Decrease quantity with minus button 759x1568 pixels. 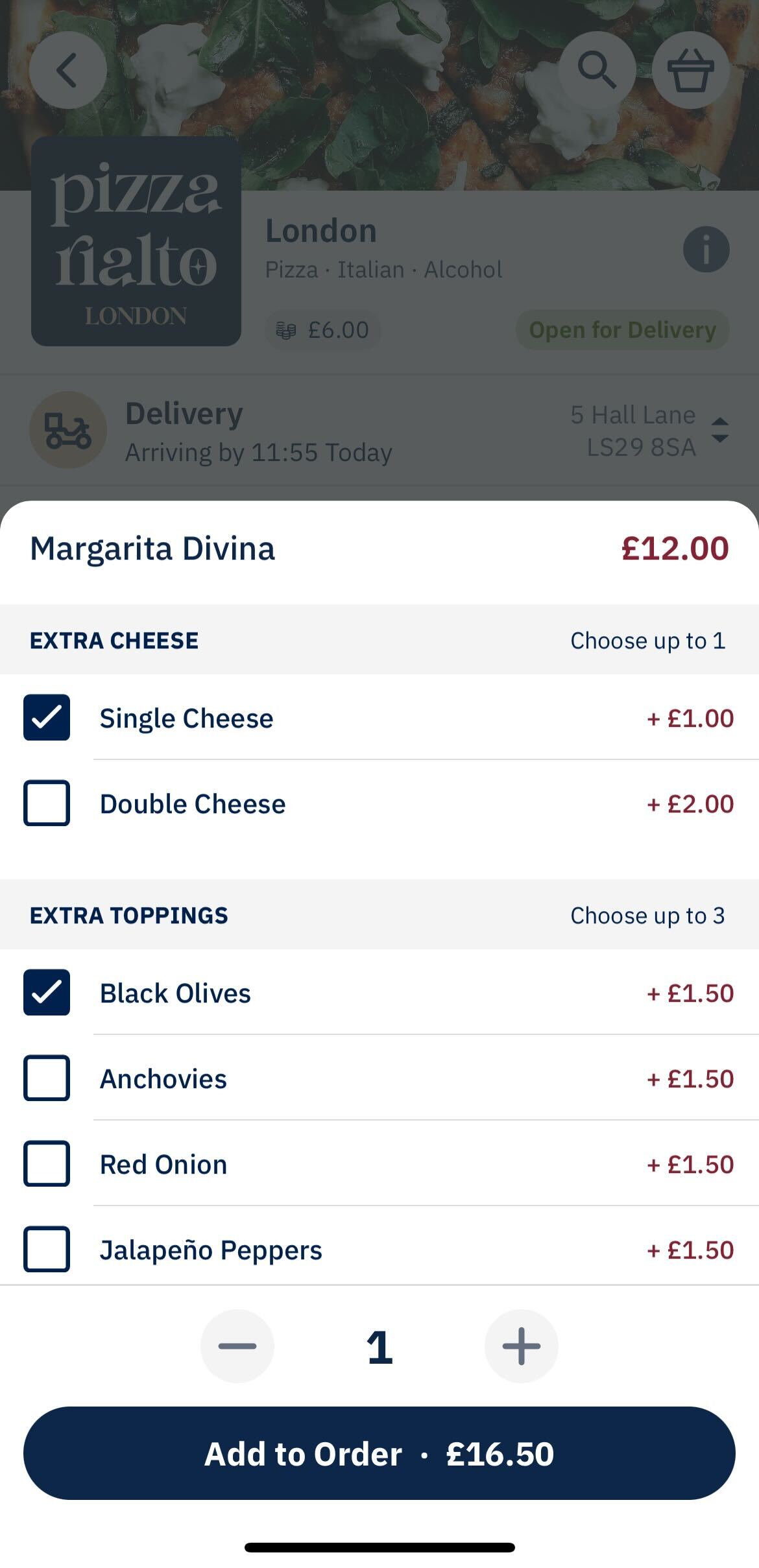[x=237, y=1346]
